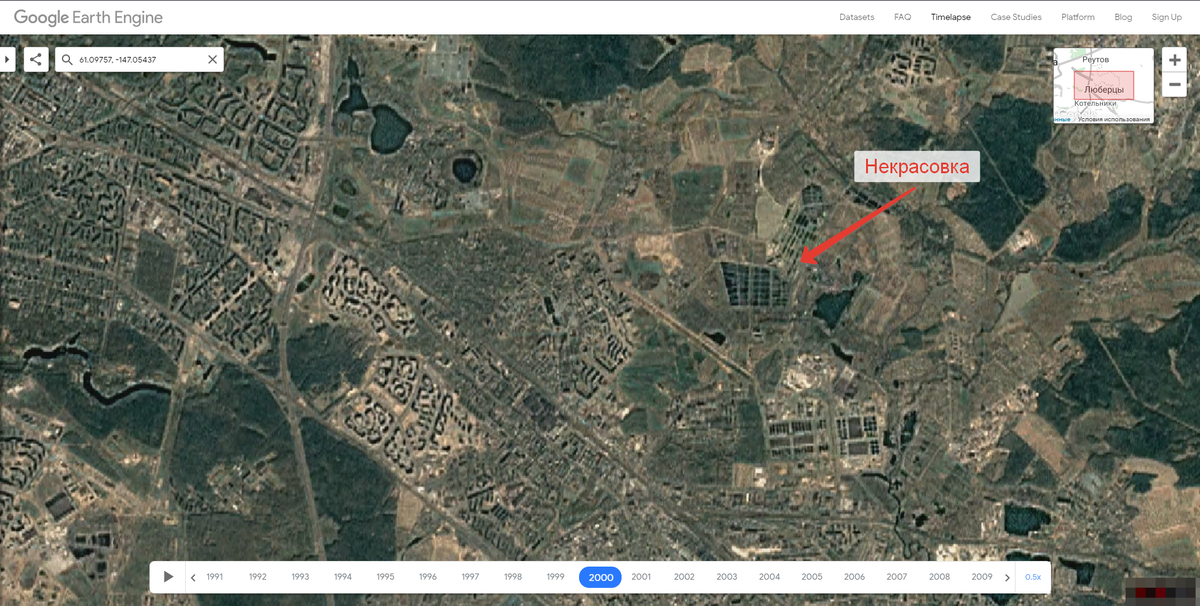1200x606 pixels.
Task: Jump to year 1995
Action: pyautogui.click(x=385, y=577)
